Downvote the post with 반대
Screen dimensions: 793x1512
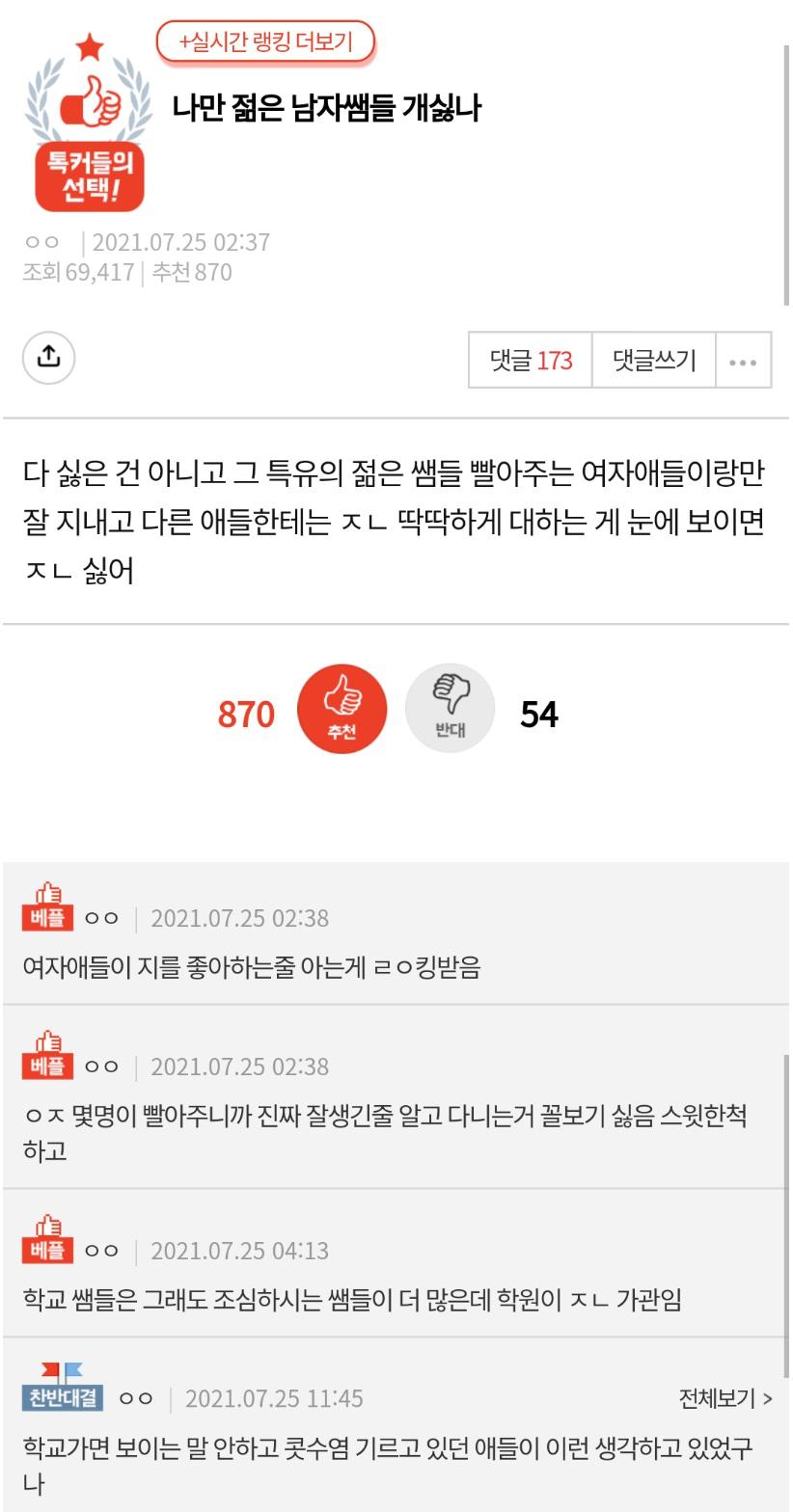(450, 709)
